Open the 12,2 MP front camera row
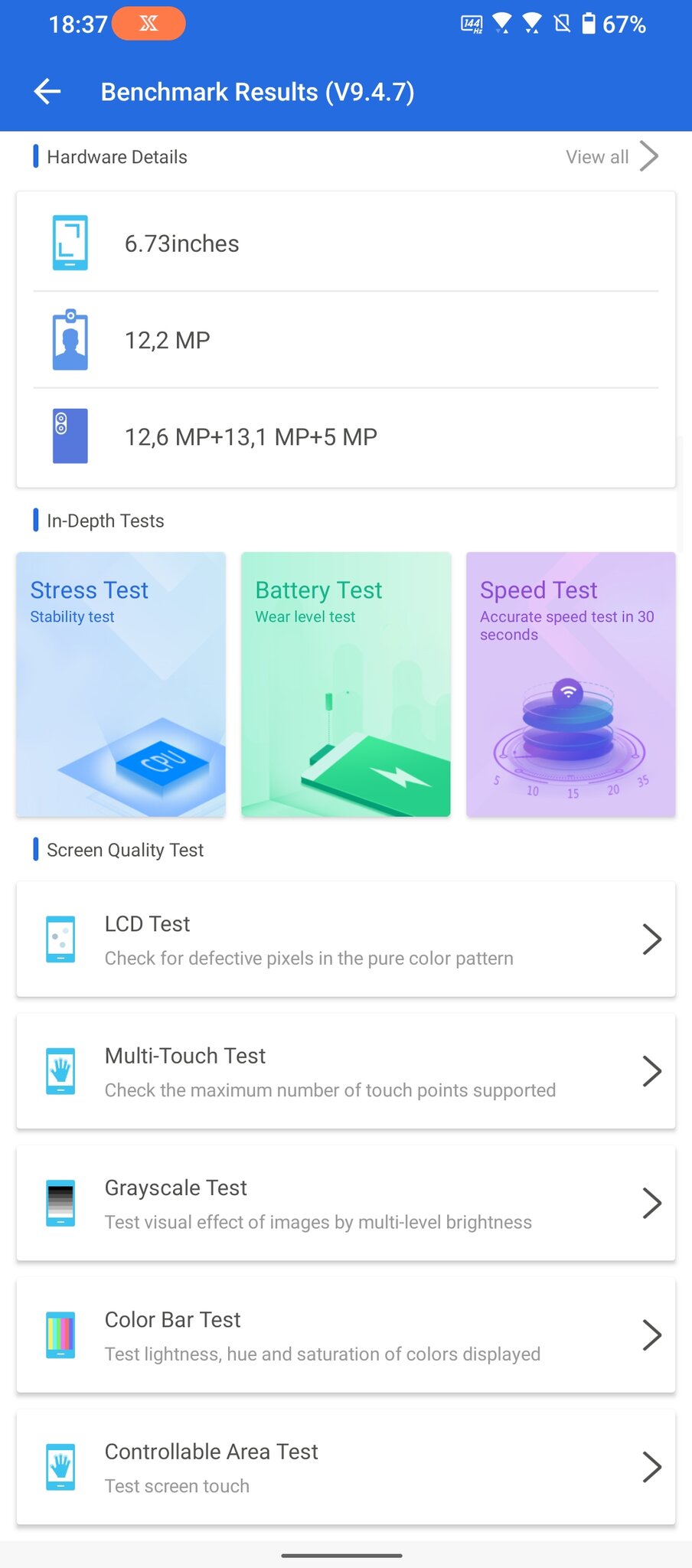 pyautogui.click(x=345, y=340)
